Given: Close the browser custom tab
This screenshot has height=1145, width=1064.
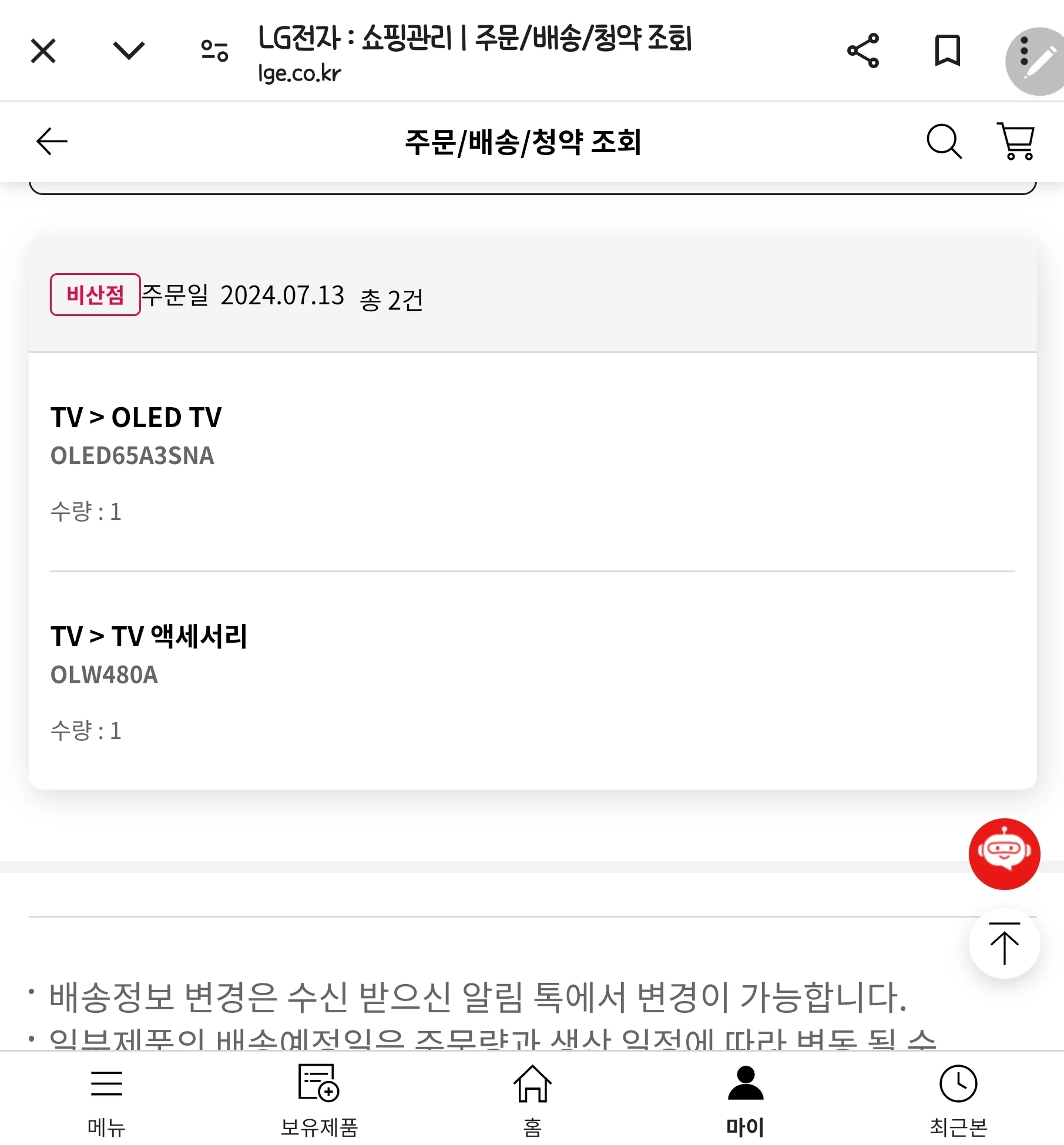Looking at the screenshot, I should (43, 51).
